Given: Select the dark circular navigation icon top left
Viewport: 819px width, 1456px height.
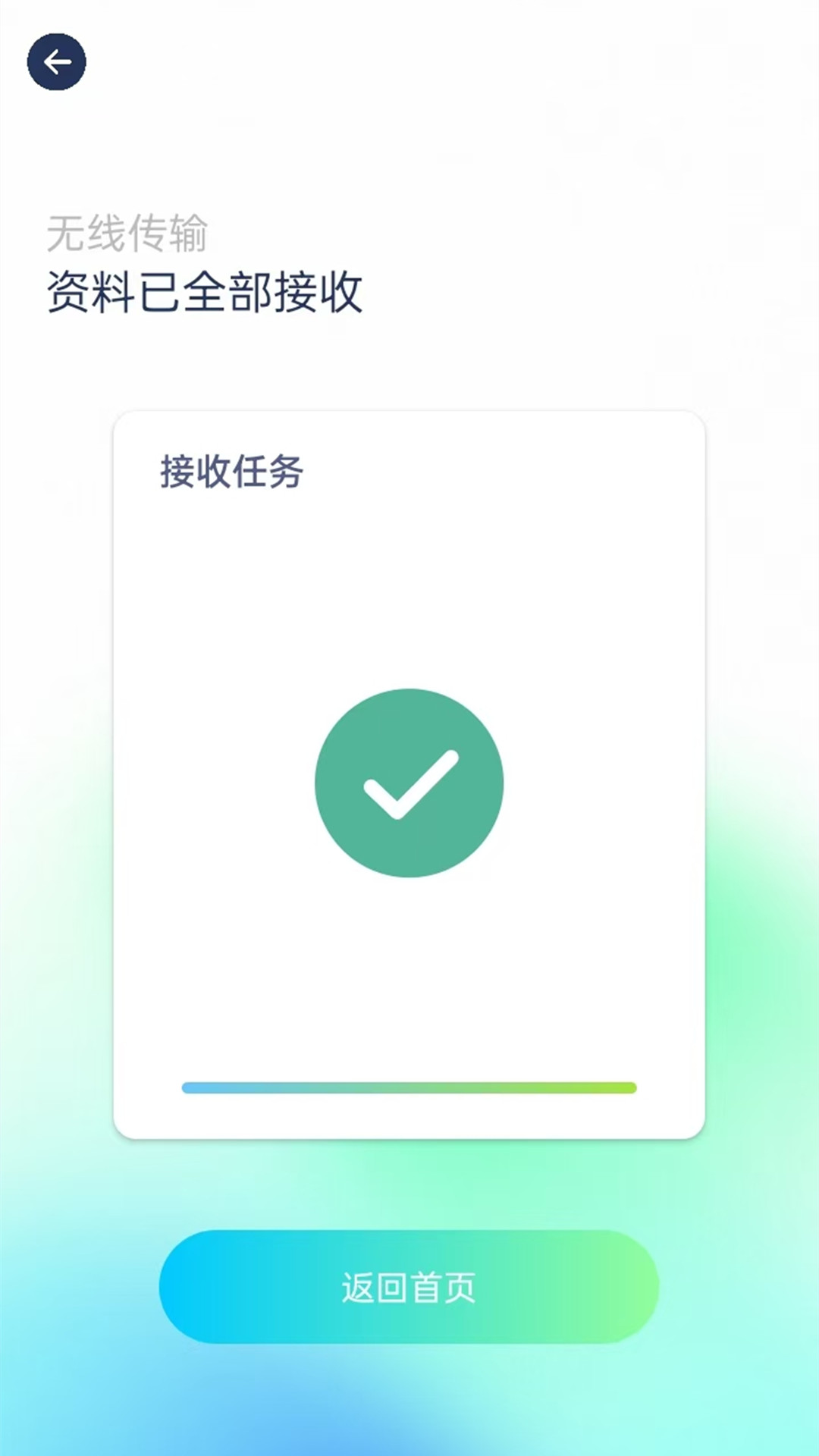Looking at the screenshot, I should [x=55, y=63].
